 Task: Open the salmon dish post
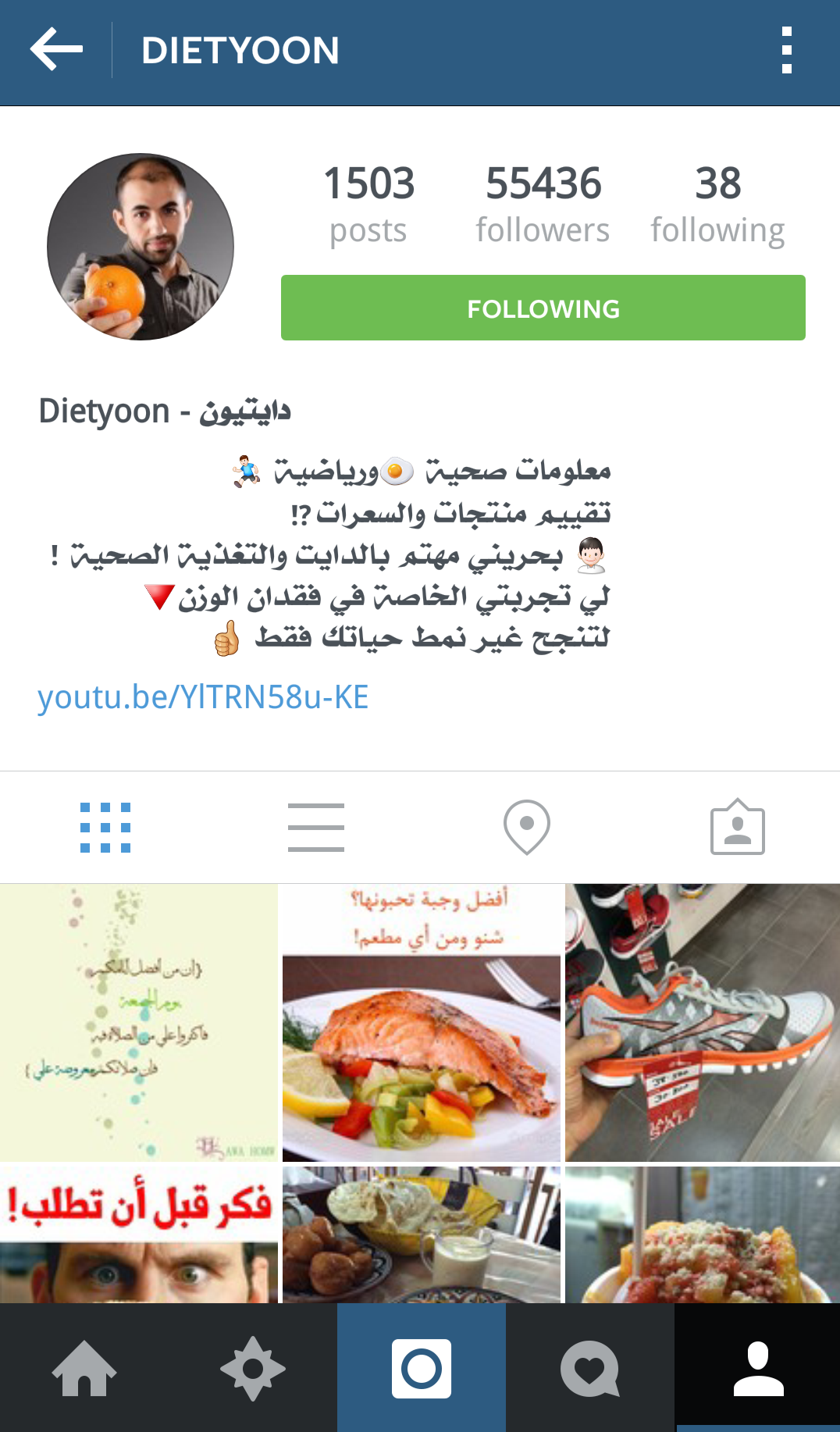pyautogui.click(x=422, y=1023)
